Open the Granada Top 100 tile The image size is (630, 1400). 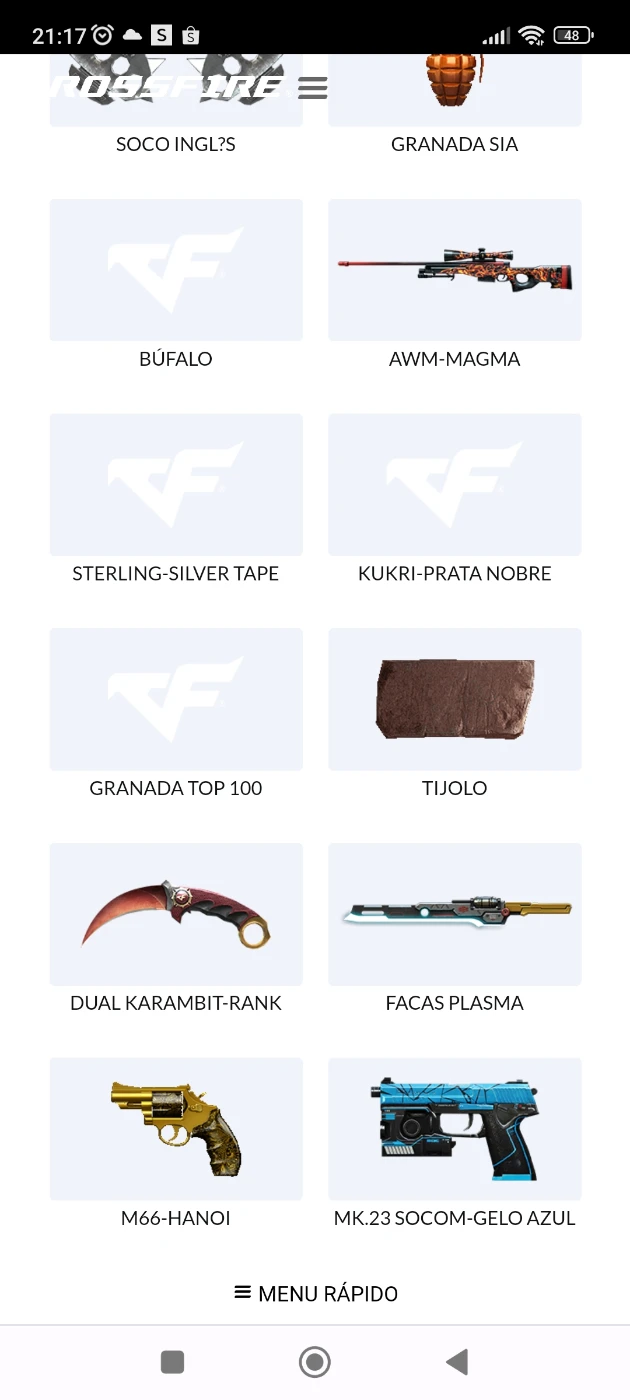[x=176, y=714]
